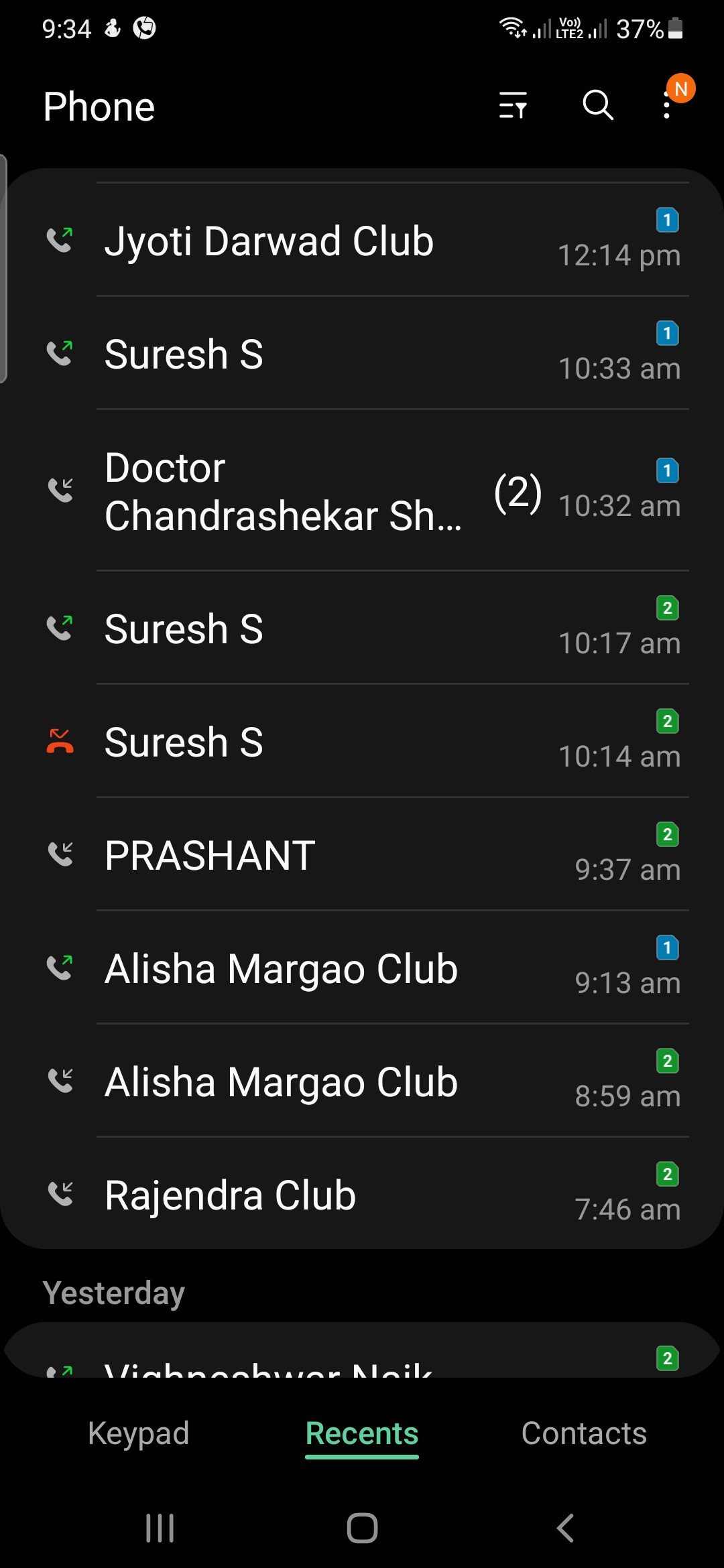This screenshot has width=724, height=1568.
Task: Expand Doctor Chandrashekar call entry
Action: tap(362, 491)
